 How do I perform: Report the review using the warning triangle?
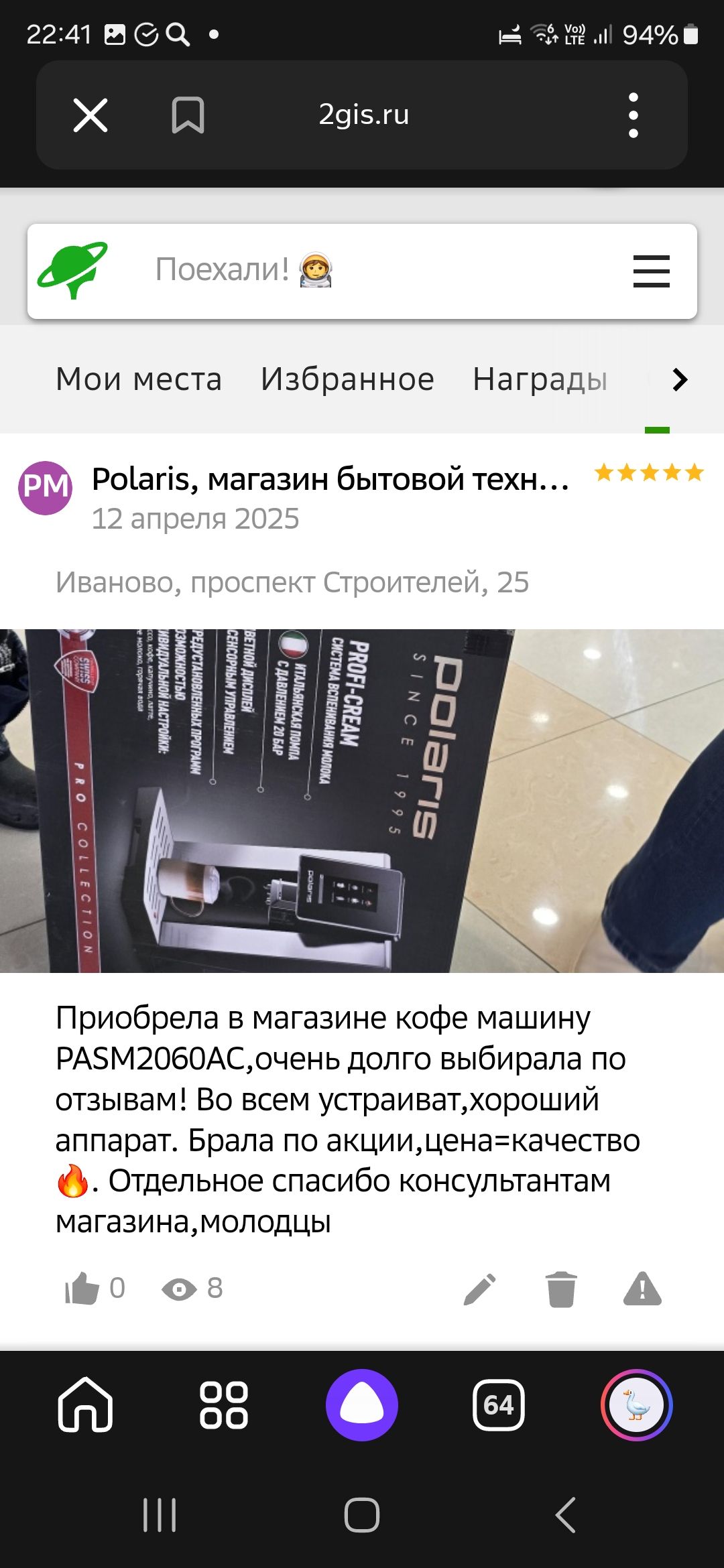(642, 1289)
